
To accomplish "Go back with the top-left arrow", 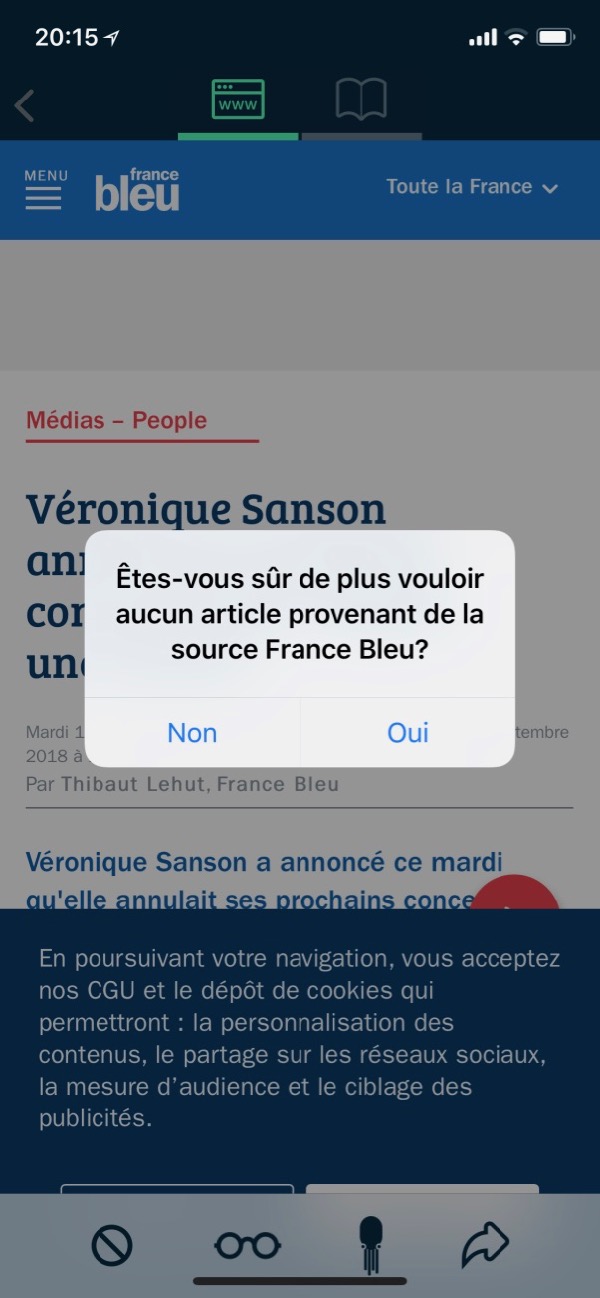I will 25,105.
